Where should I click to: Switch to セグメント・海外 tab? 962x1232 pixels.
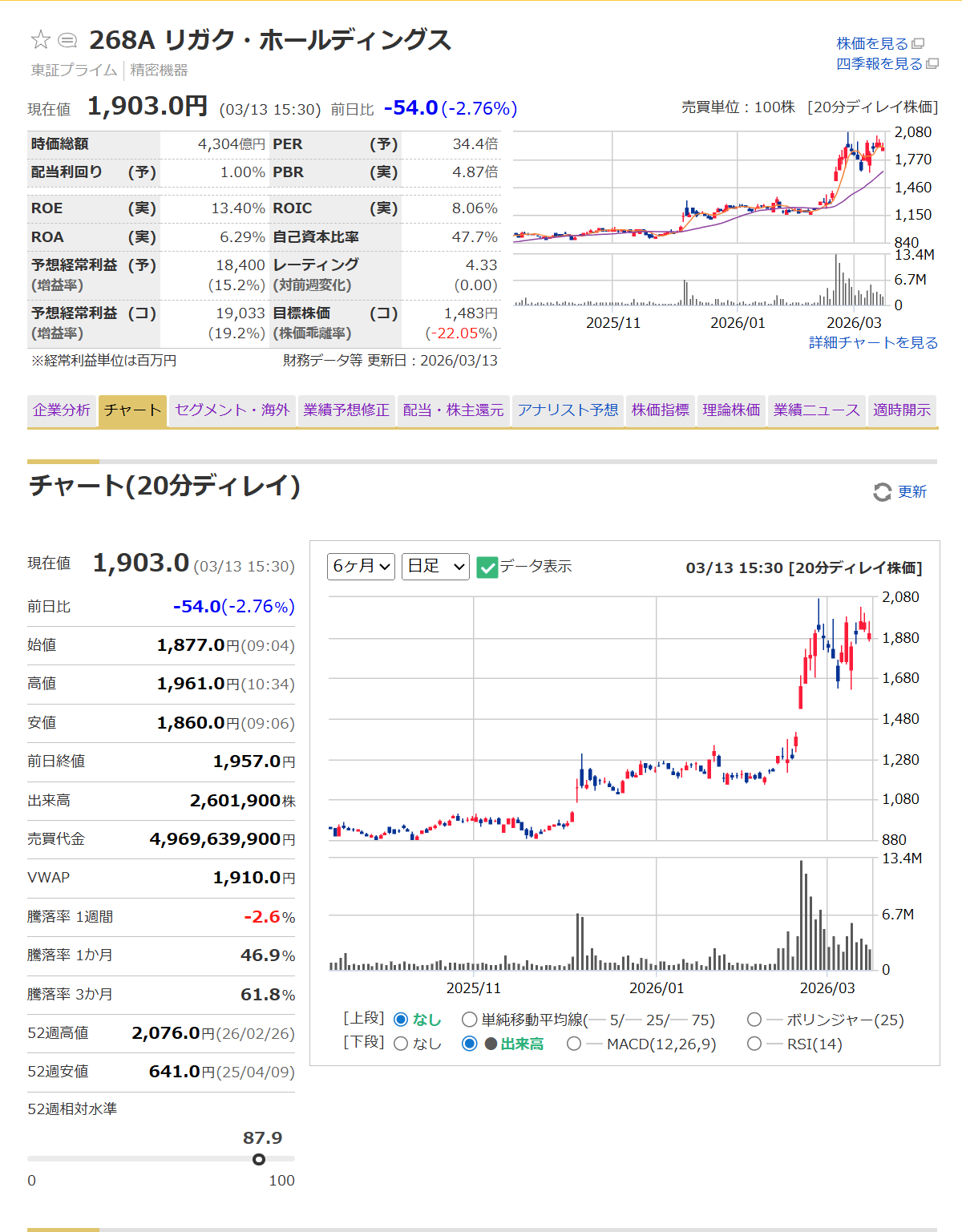(x=232, y=410)
